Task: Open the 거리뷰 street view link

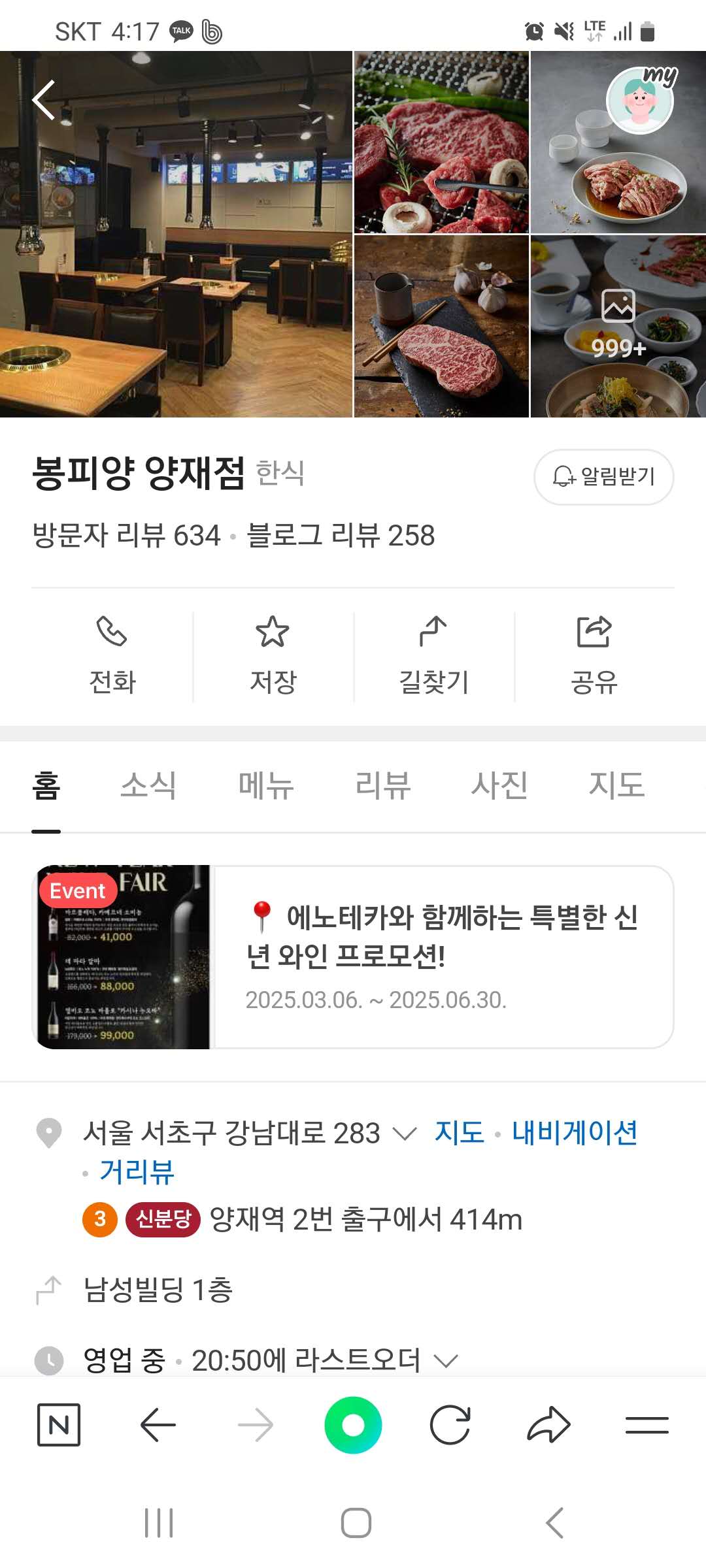Action: [137, 1172]
